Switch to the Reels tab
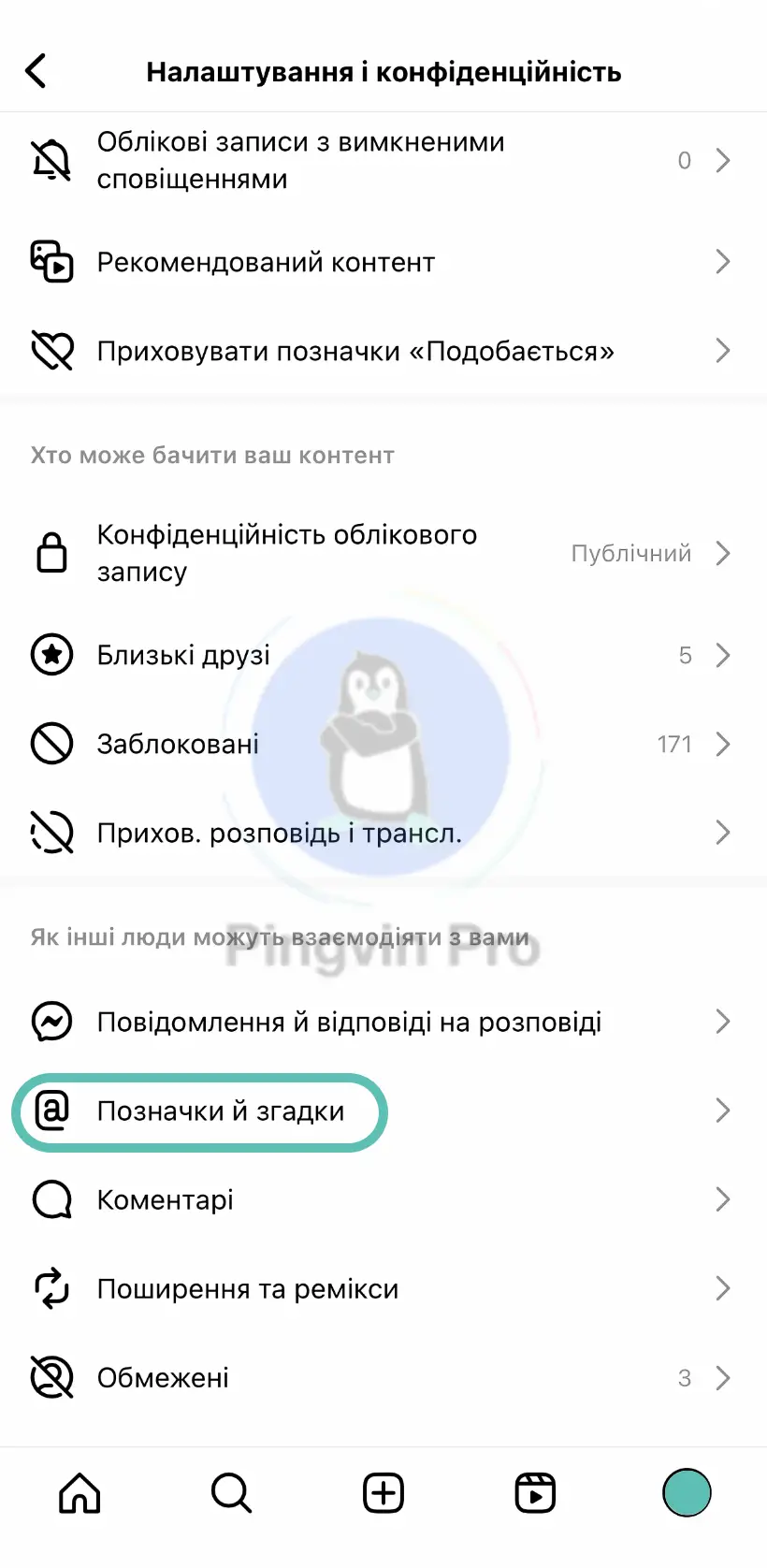767x1568 pixels. click(x=535, y=1493)
